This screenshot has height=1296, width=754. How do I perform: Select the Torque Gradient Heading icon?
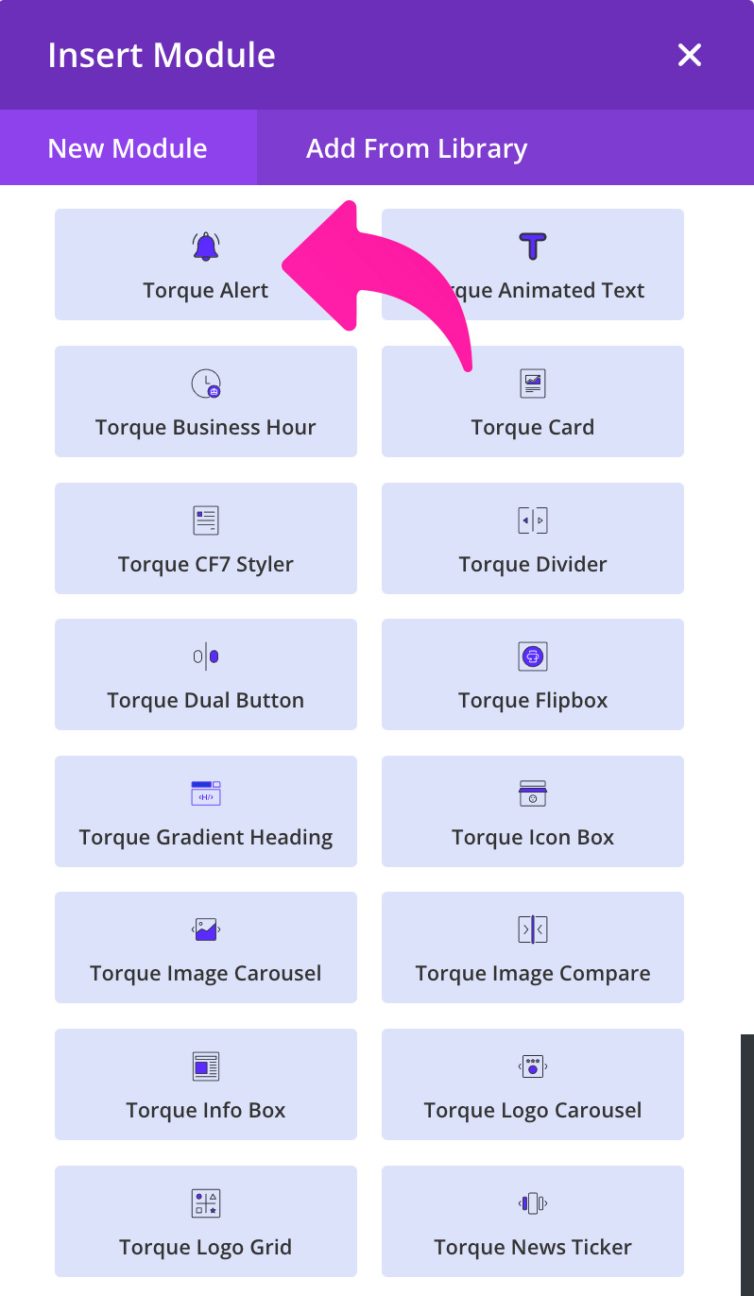click(x=206, y=792)
